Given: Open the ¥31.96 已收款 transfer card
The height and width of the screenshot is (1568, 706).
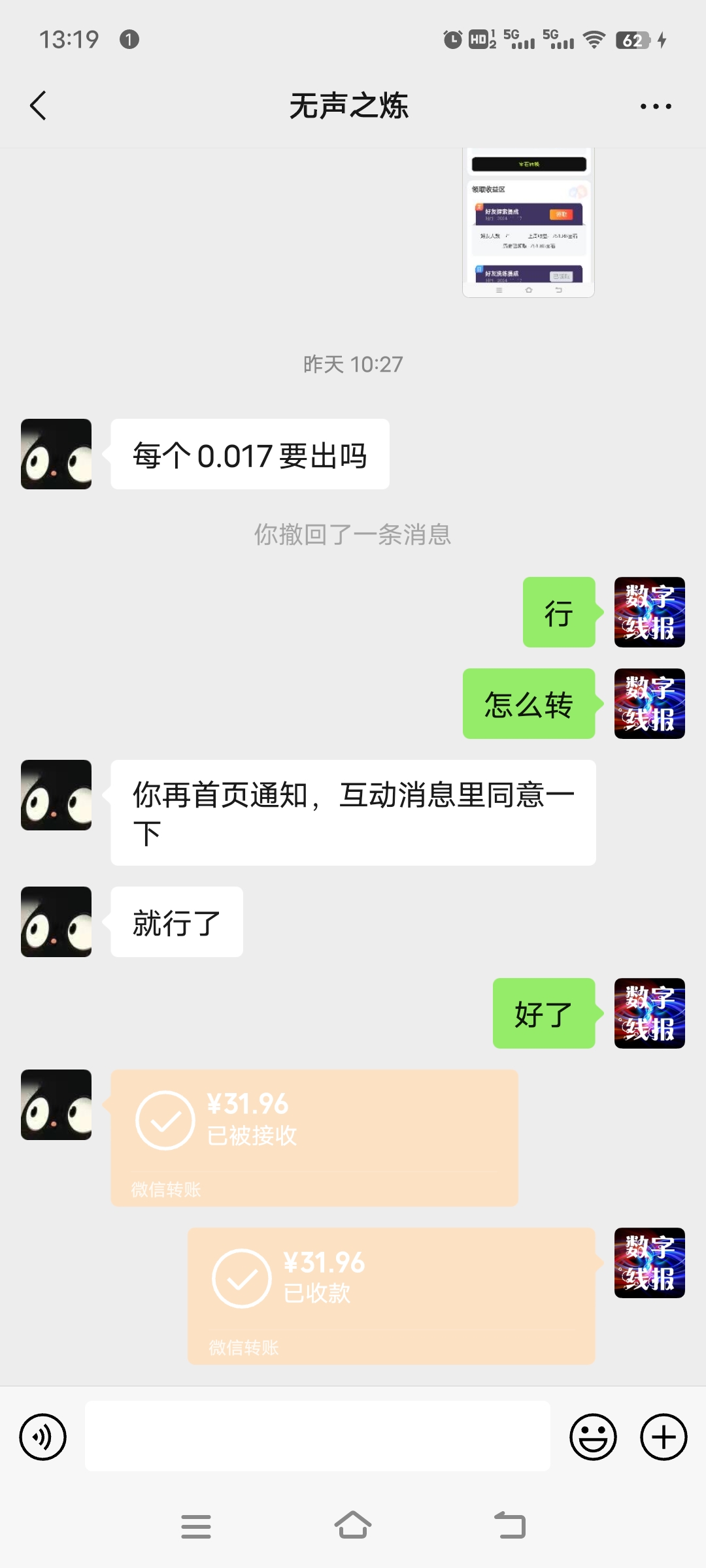Looking at the screenshot, I should pyautogui.click(x=391, y=1296).
